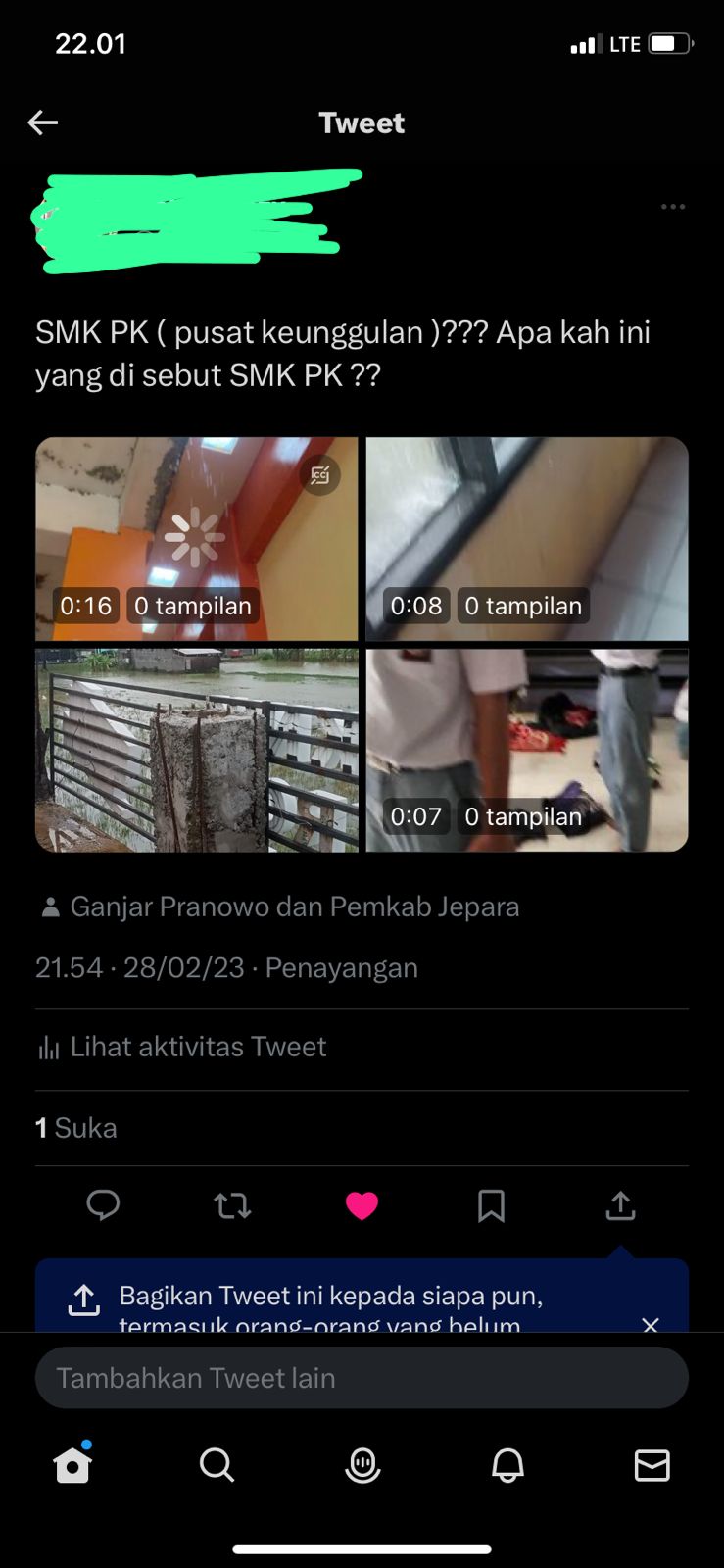
Task: Switch to the Home tab
Action: (72, 1466)
